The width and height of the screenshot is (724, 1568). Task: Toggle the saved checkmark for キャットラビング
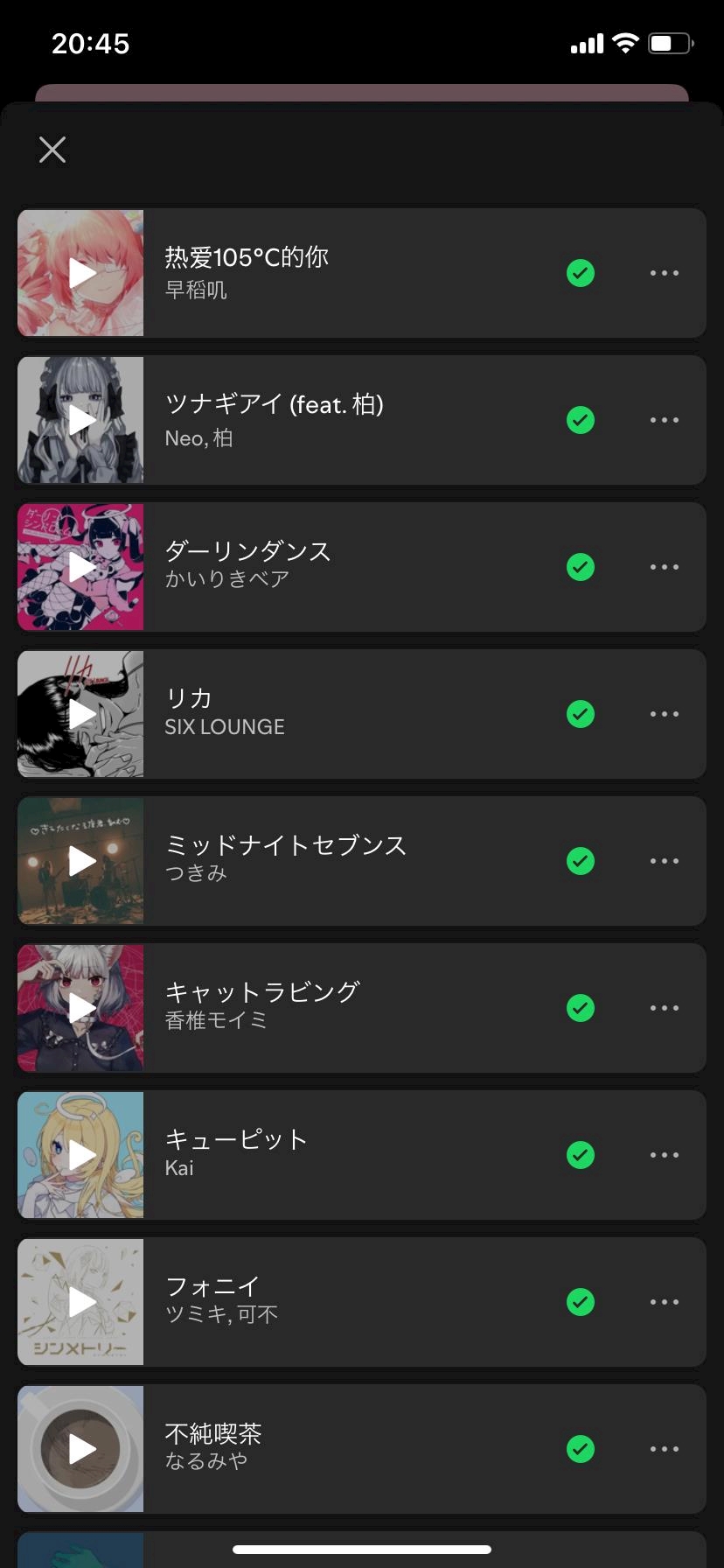[x=581, y=1008]
